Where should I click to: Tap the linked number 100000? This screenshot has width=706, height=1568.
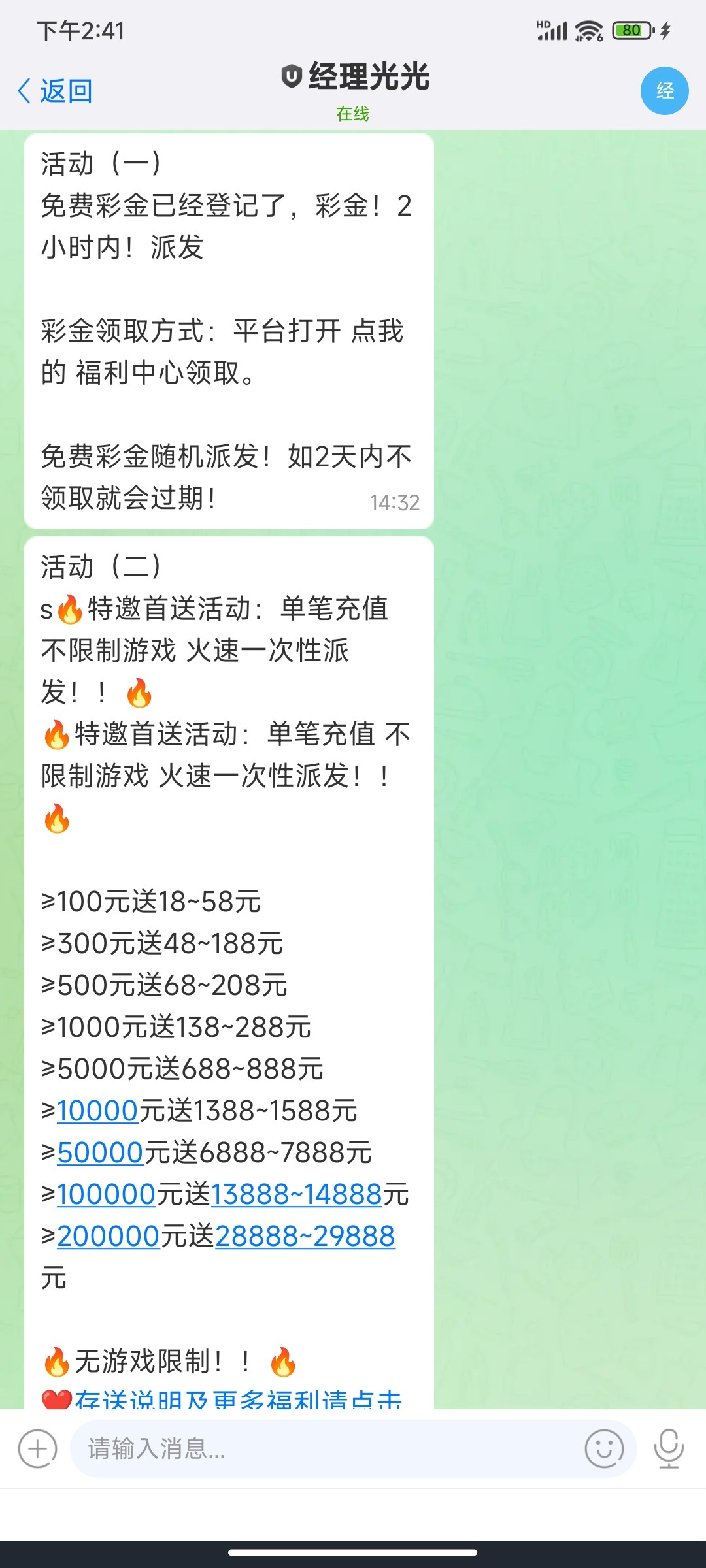click(106, 1195)
